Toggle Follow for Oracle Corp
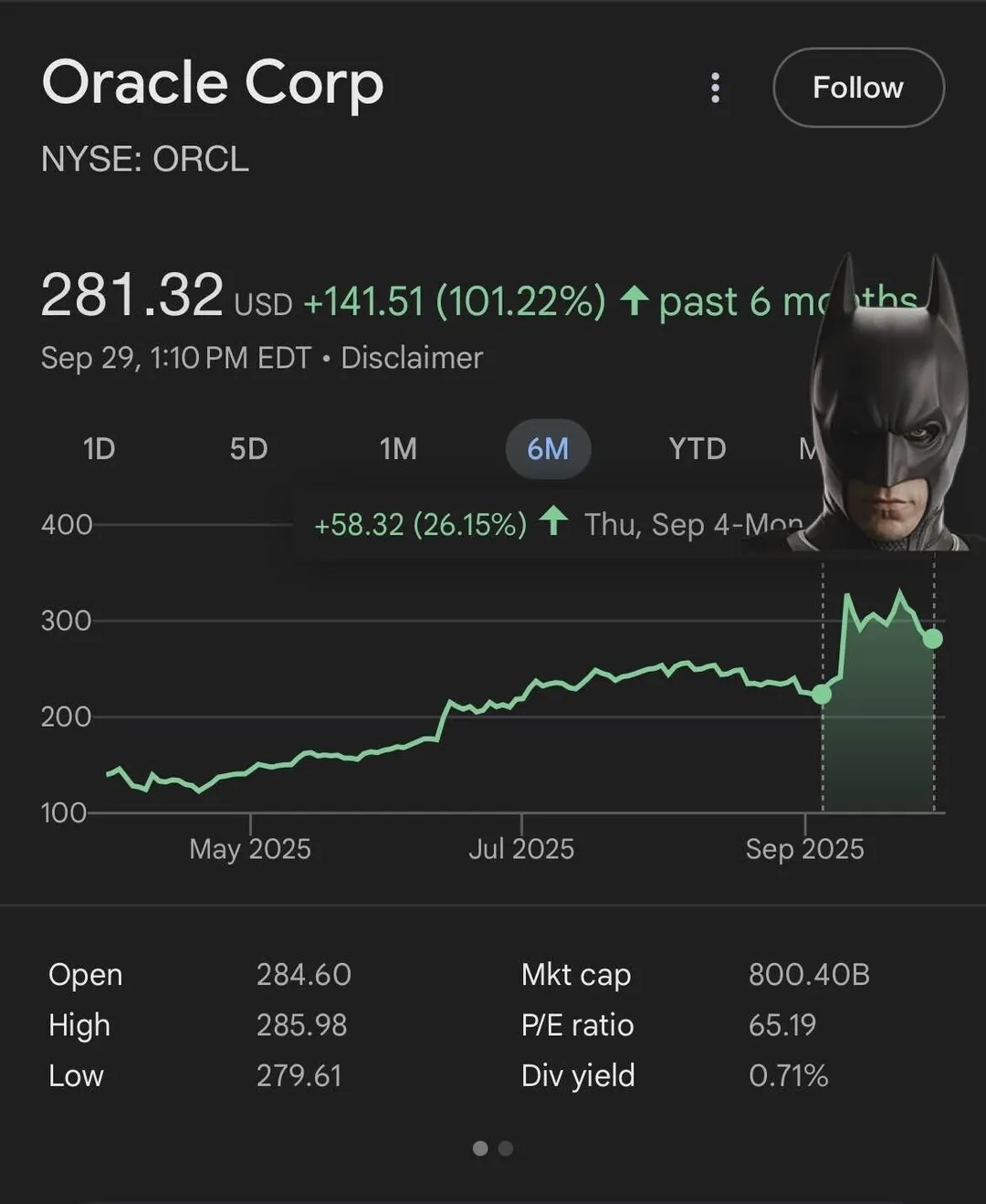986x1204 pixels. (x=856, y=88)
